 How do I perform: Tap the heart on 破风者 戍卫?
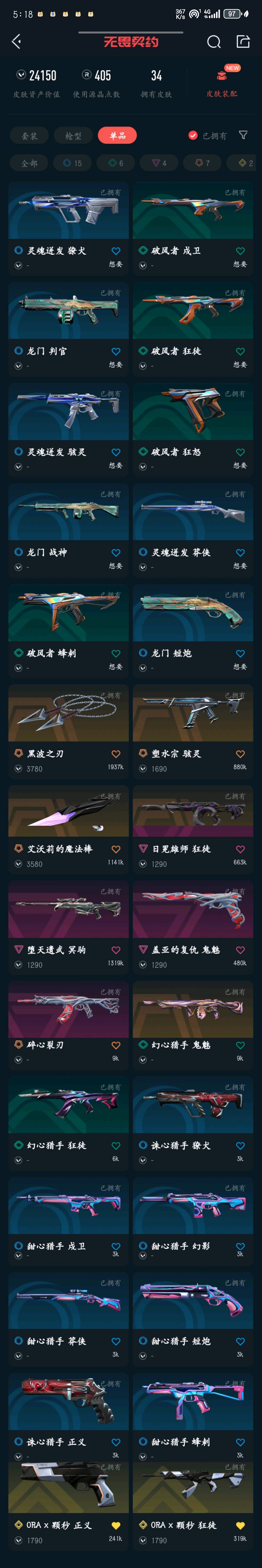240,251
